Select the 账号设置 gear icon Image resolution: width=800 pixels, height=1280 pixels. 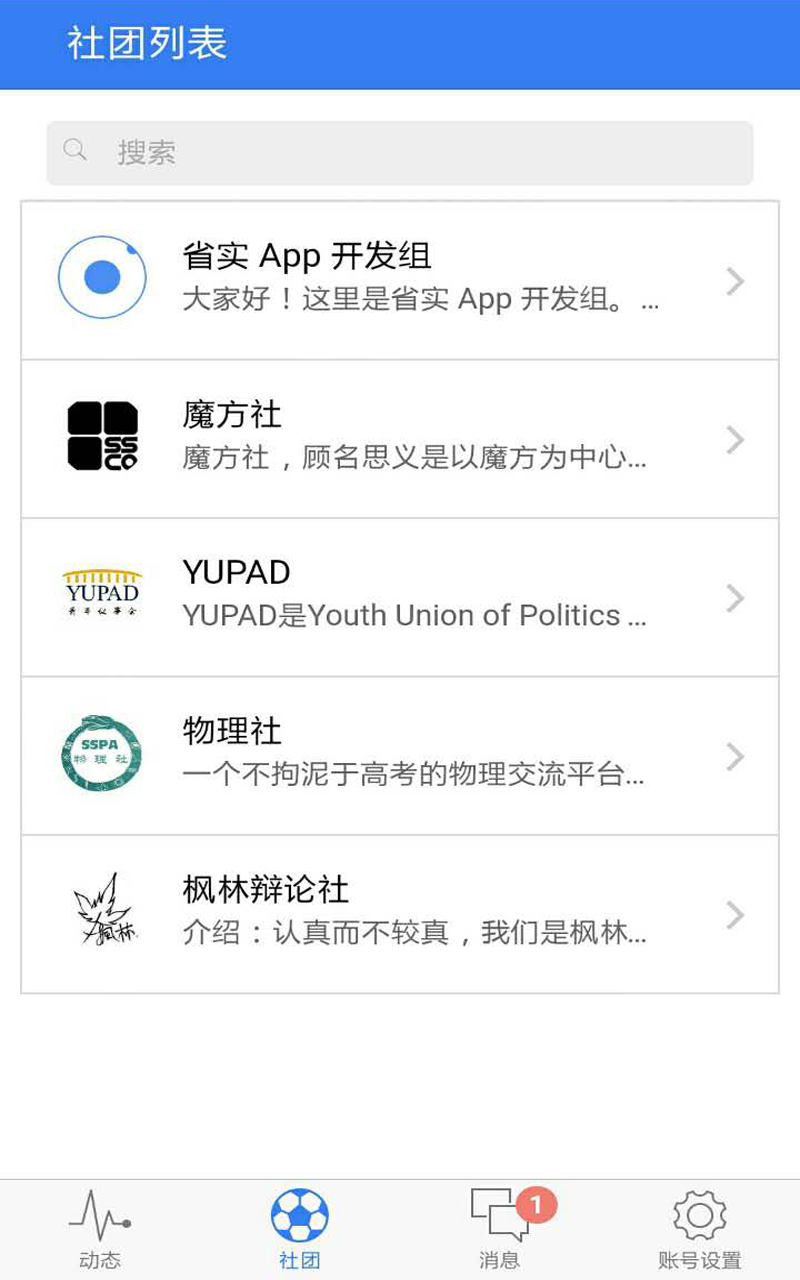(698, 1216)
